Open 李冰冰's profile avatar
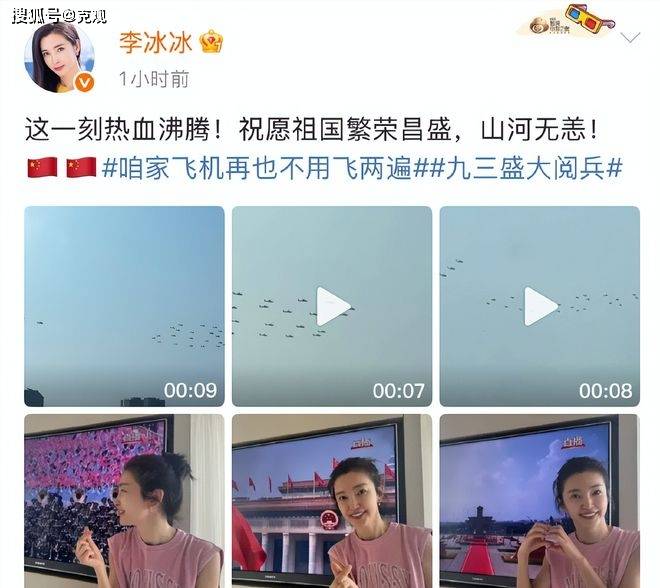The image size is (660, 588). pyautogui.click(x=60, y=56)
